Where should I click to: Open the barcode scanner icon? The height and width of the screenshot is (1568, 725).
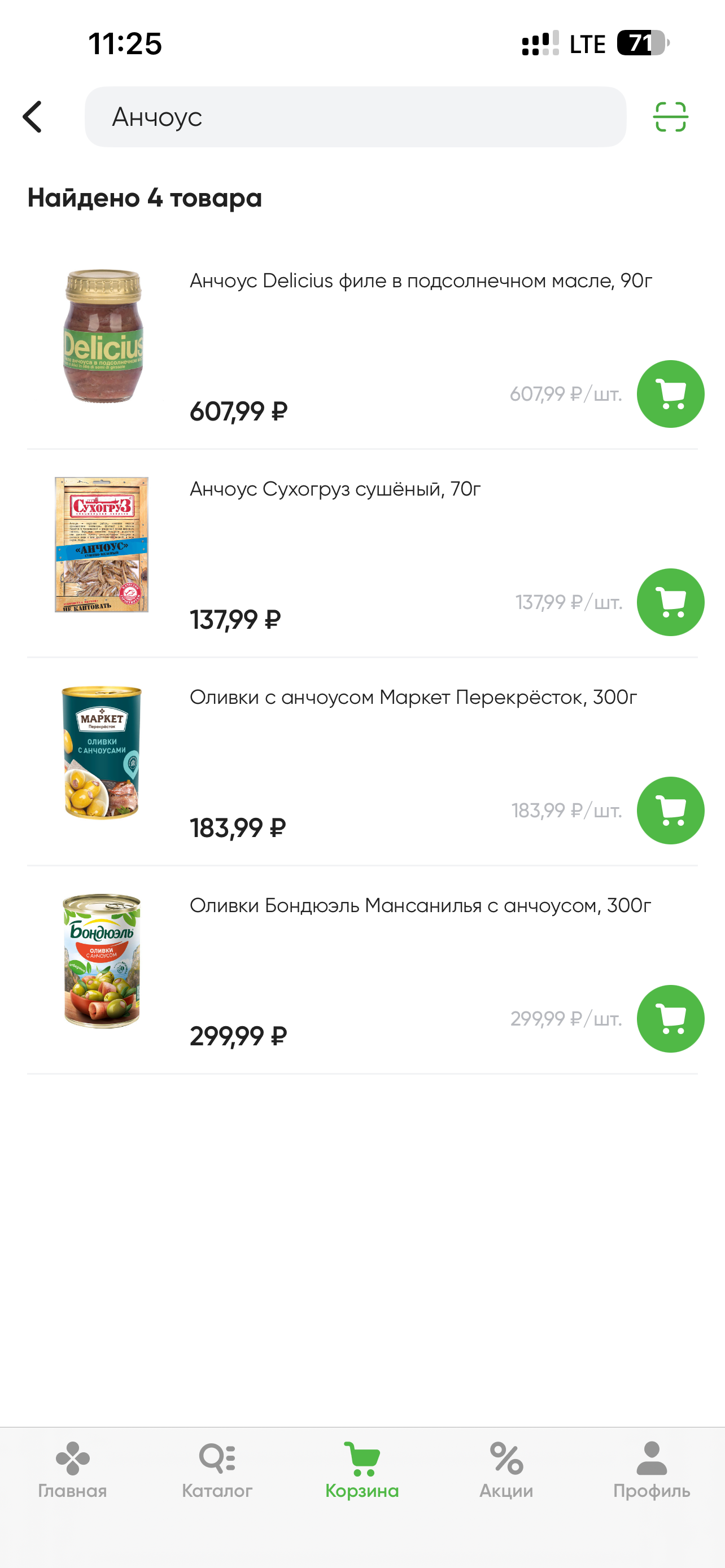click(670, 117)
